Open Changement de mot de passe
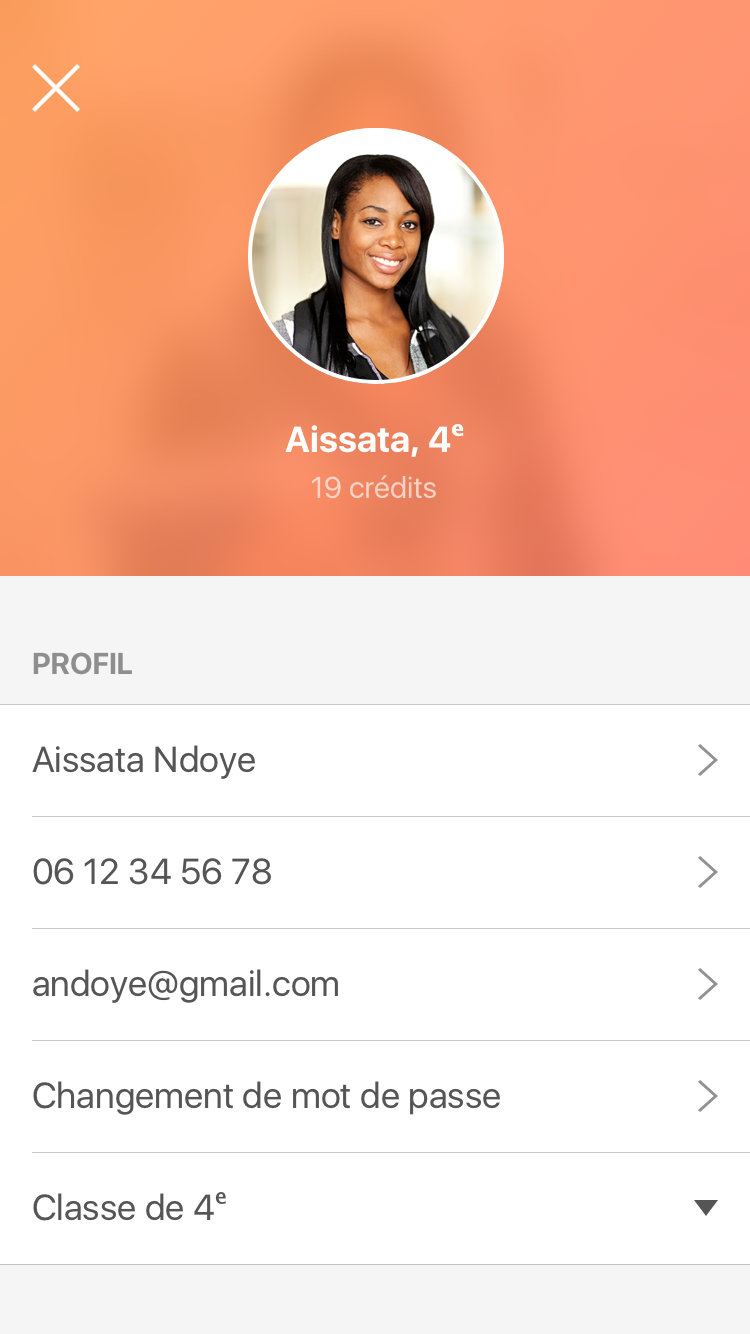 [x=375, y=1097]
